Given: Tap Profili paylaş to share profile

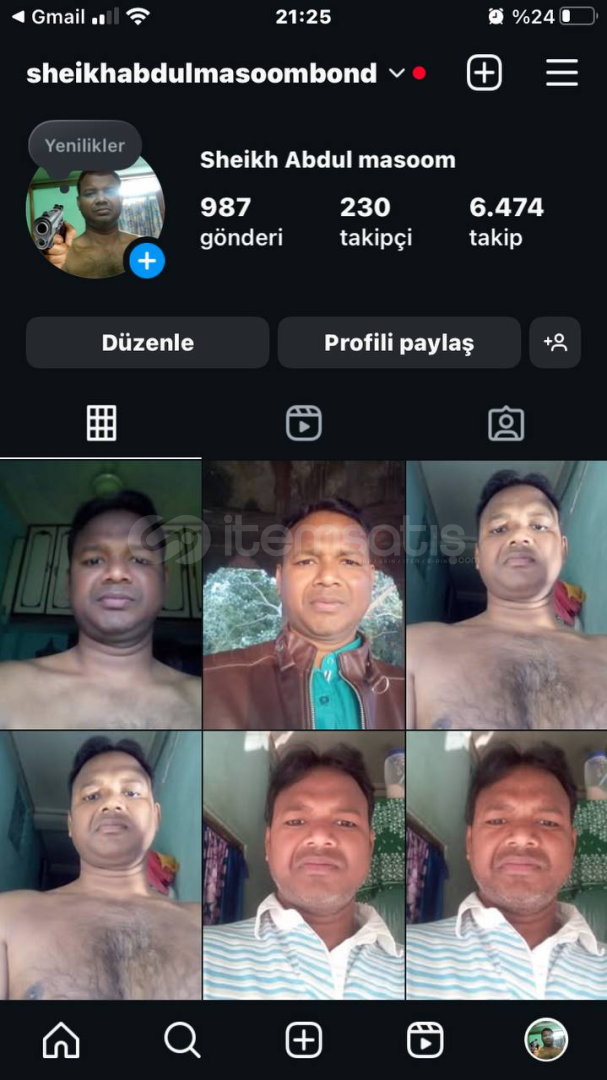Looking at the screenshot, I should tap(399, 343).
